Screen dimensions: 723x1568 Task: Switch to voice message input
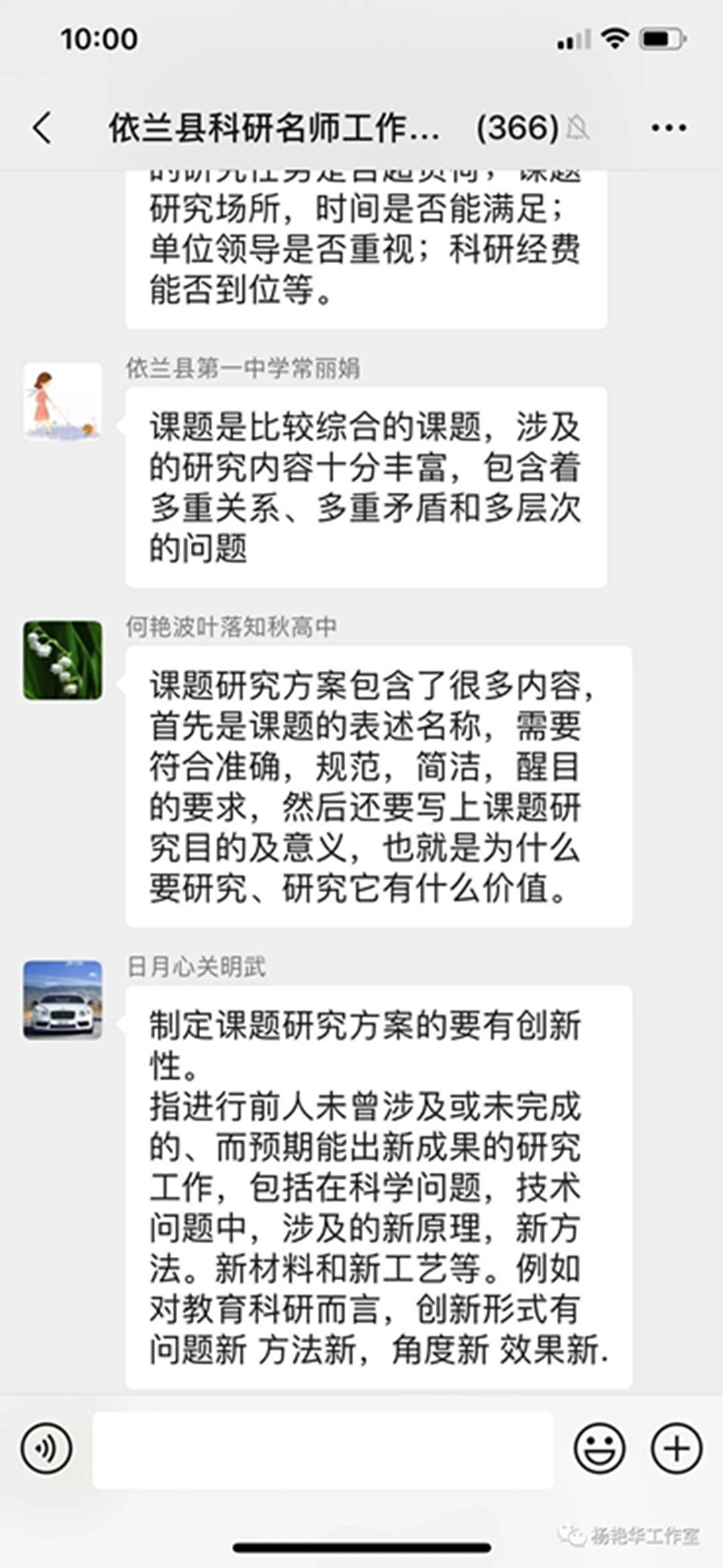46,1448
